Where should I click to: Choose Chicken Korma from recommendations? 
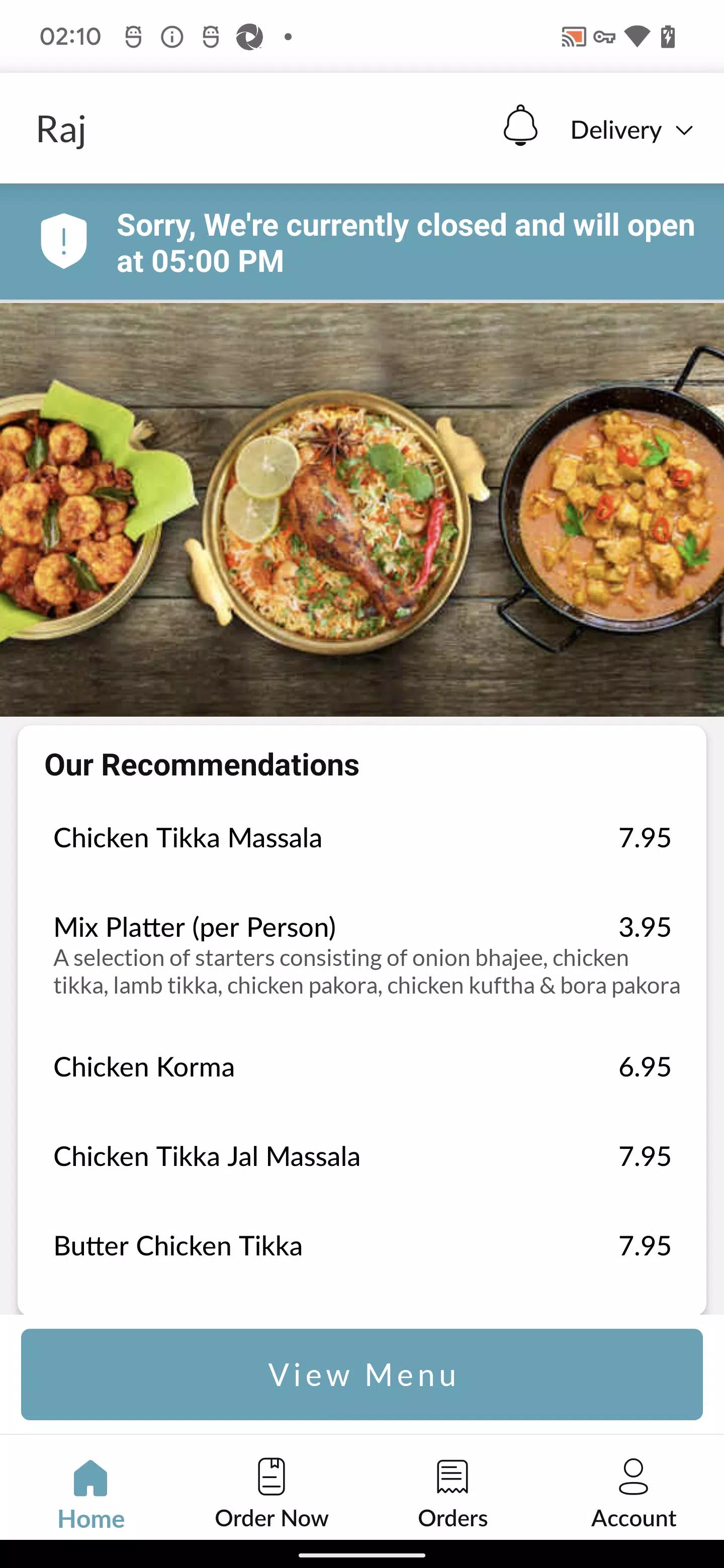click(361, 1067)
